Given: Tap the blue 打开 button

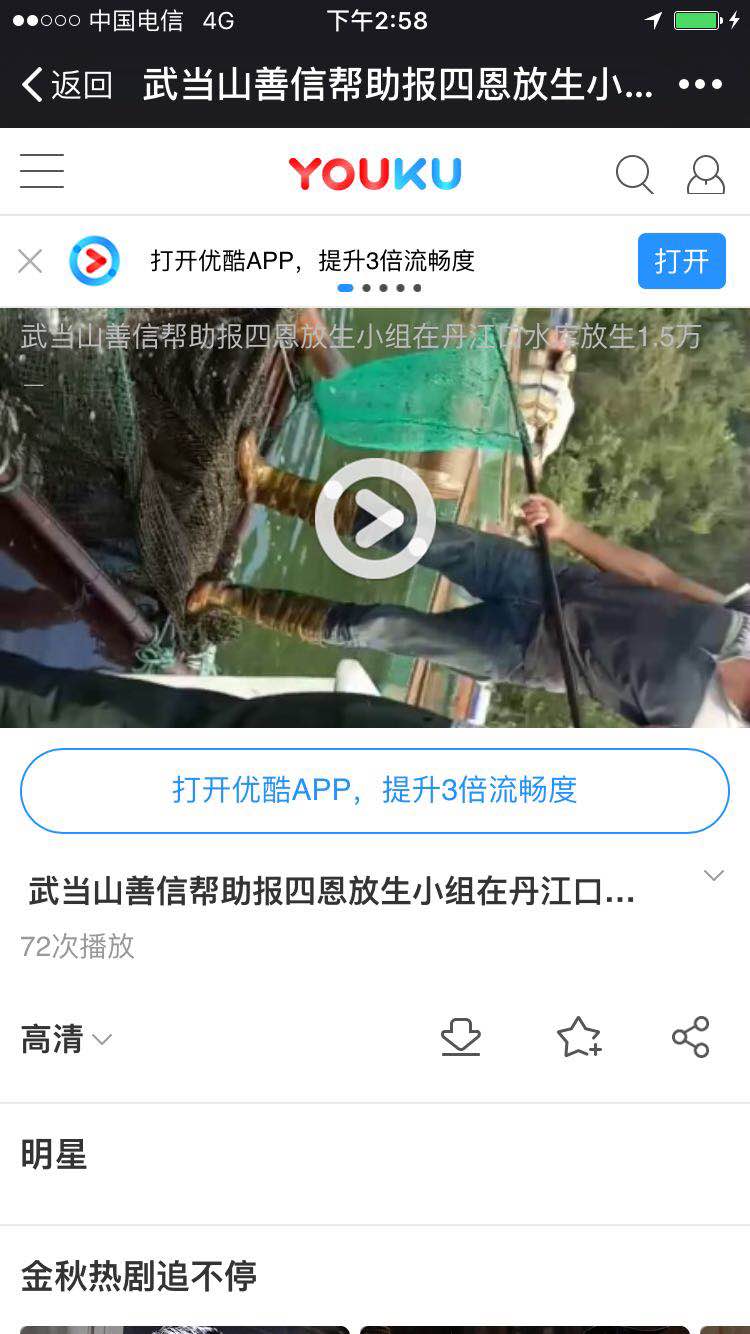Looking at the screenshot, I should [681, 262].
